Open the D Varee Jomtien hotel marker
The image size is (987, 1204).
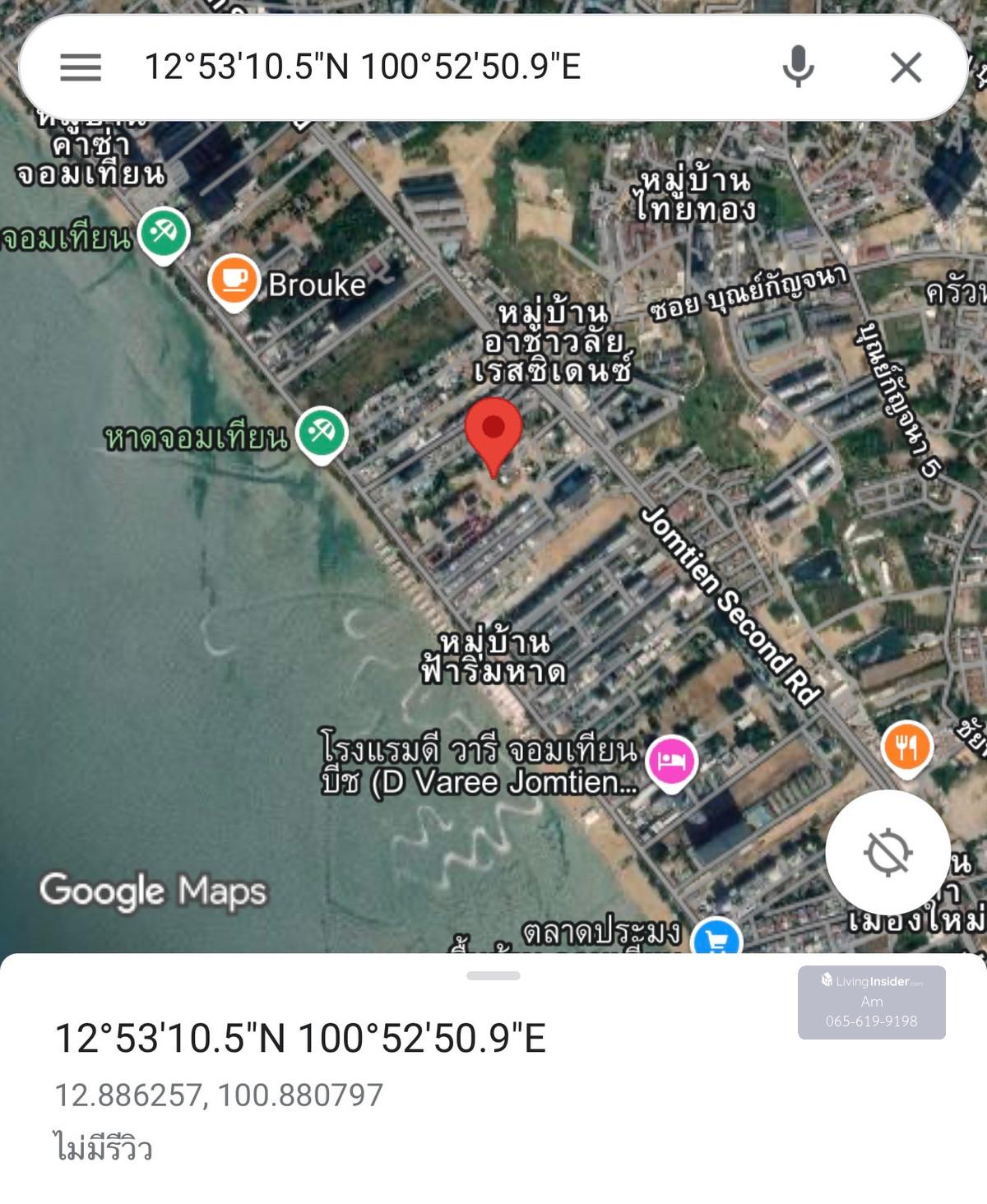point(671,760)
